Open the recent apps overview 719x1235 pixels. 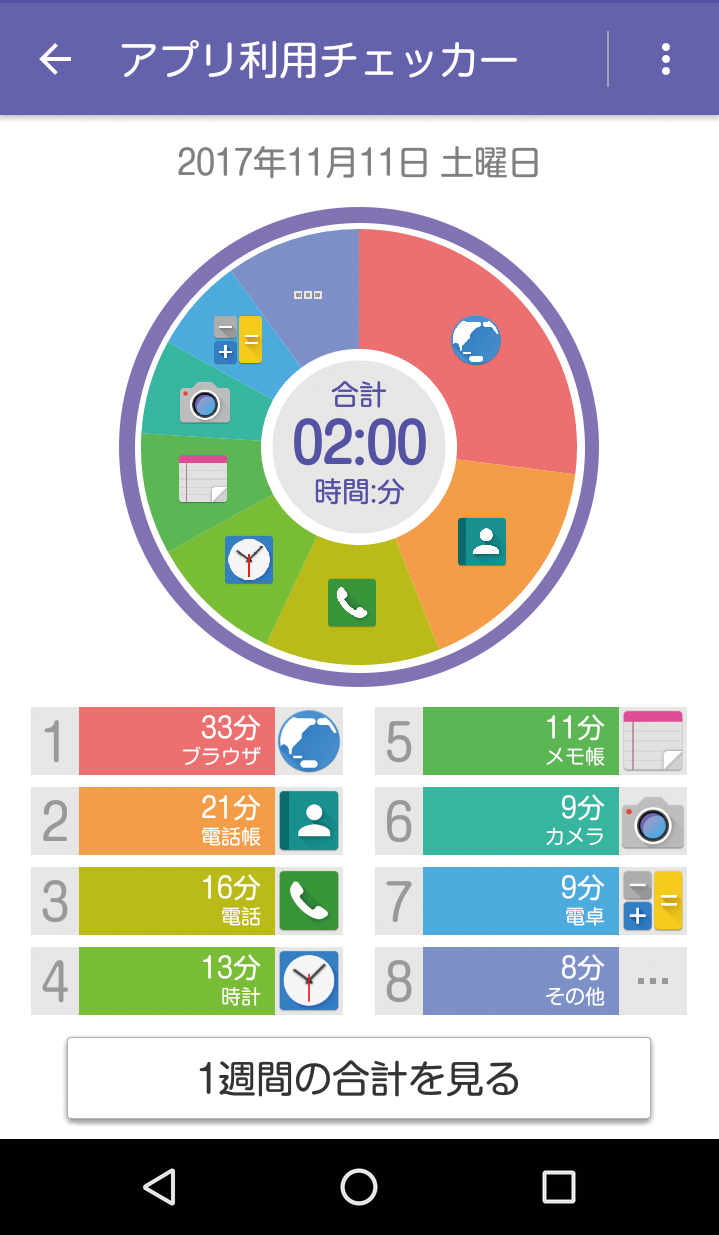tap(558, 1187)
